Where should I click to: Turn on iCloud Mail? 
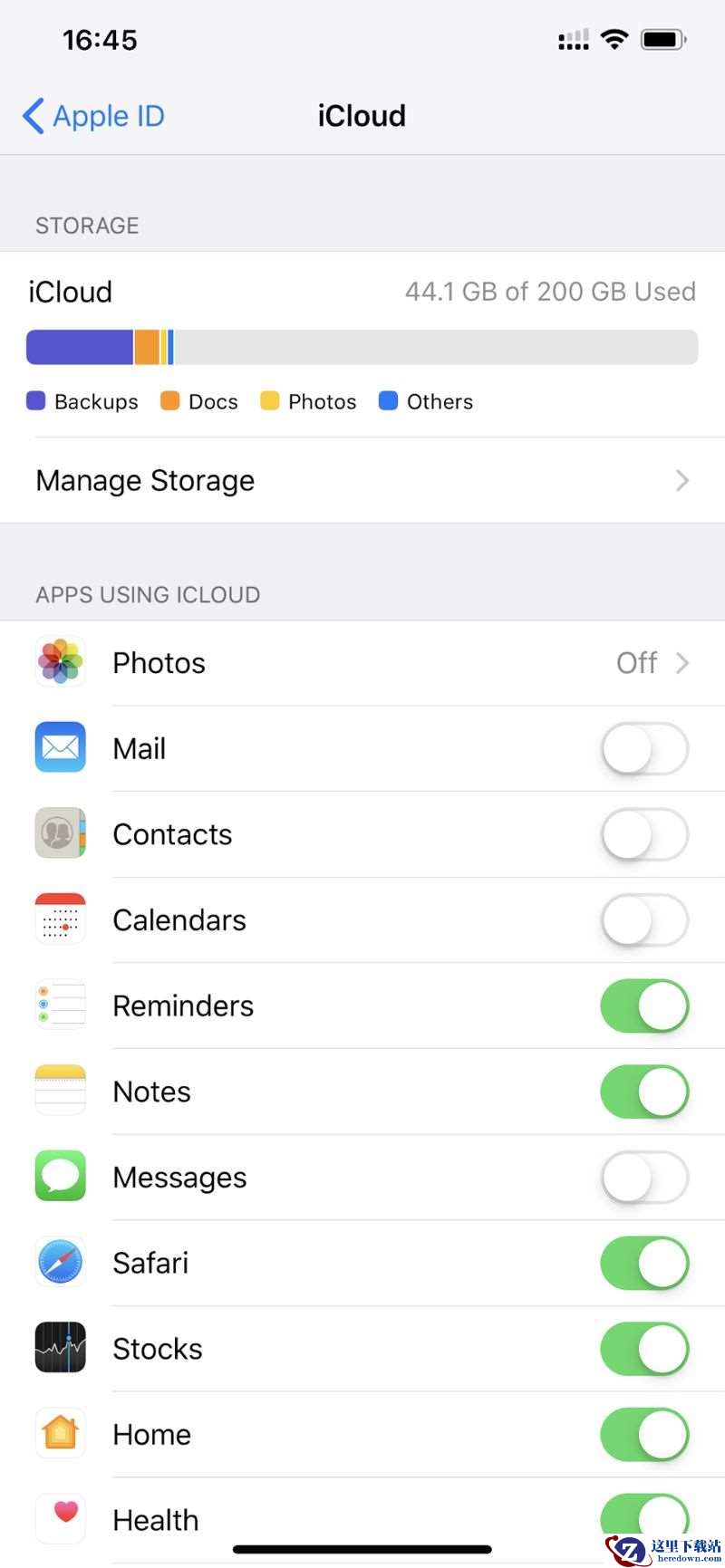[x=644, y=749]
